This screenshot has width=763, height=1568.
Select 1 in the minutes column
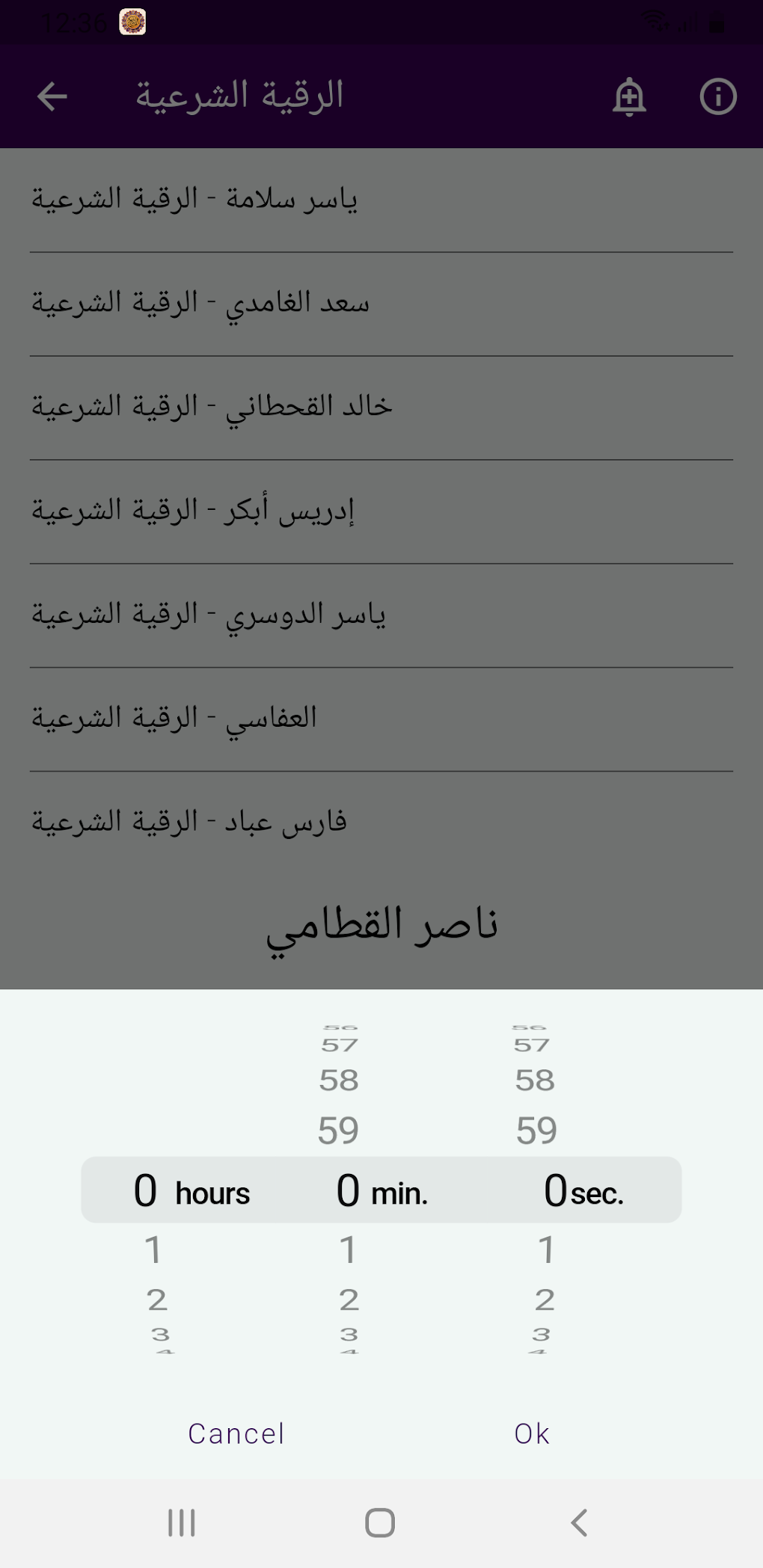pos(348,1249)
